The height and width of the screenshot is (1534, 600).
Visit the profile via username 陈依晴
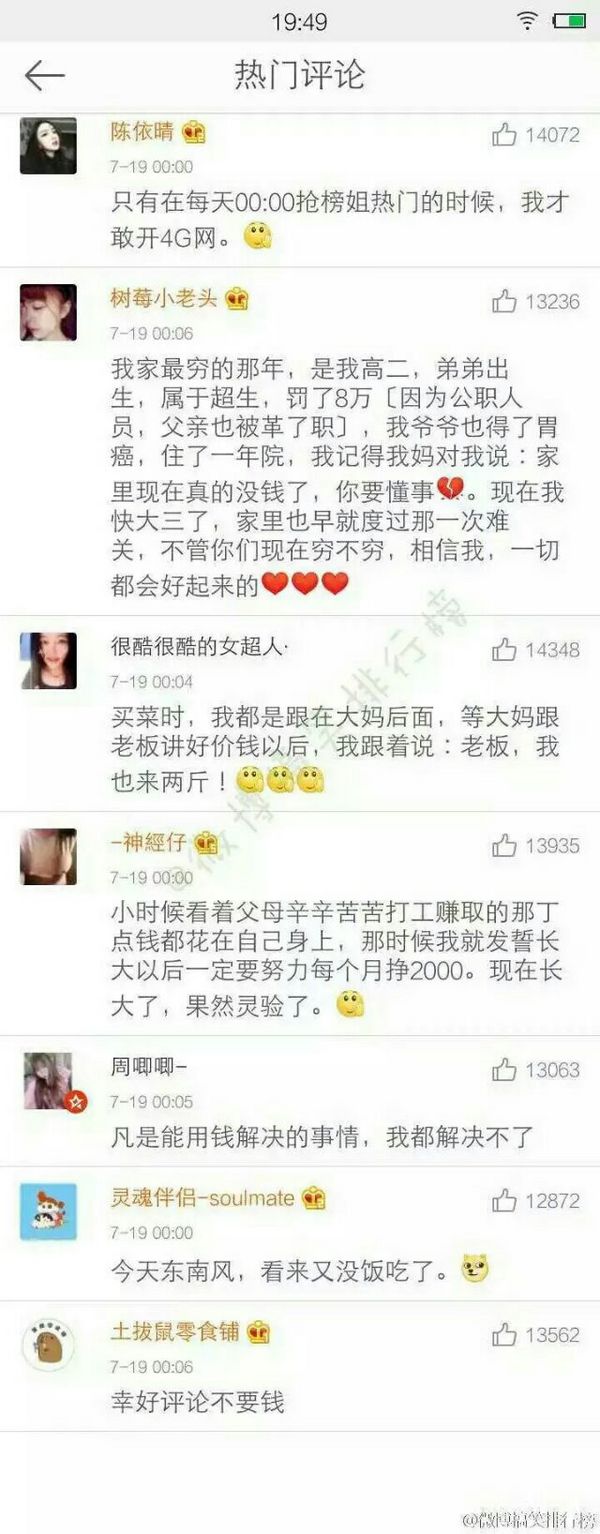(x=142, y=131)
